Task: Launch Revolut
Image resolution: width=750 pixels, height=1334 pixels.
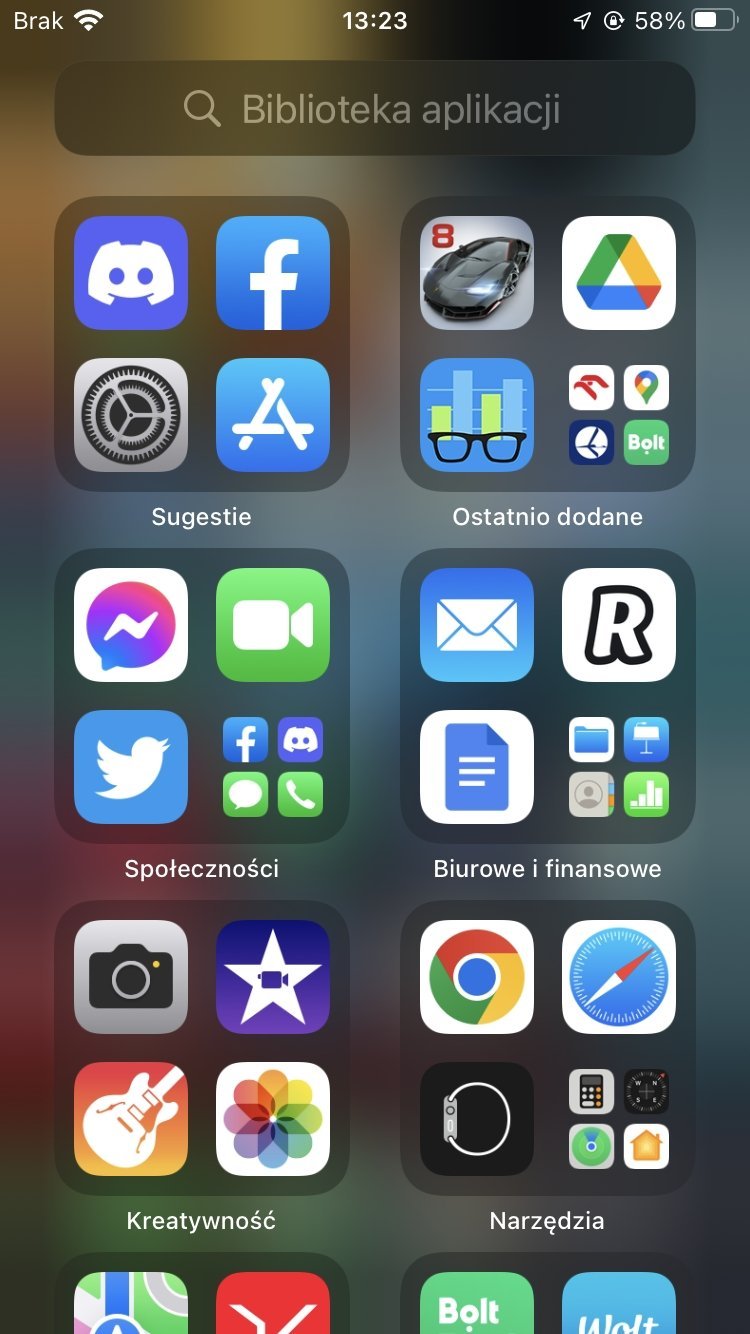Action: point(619,625)
